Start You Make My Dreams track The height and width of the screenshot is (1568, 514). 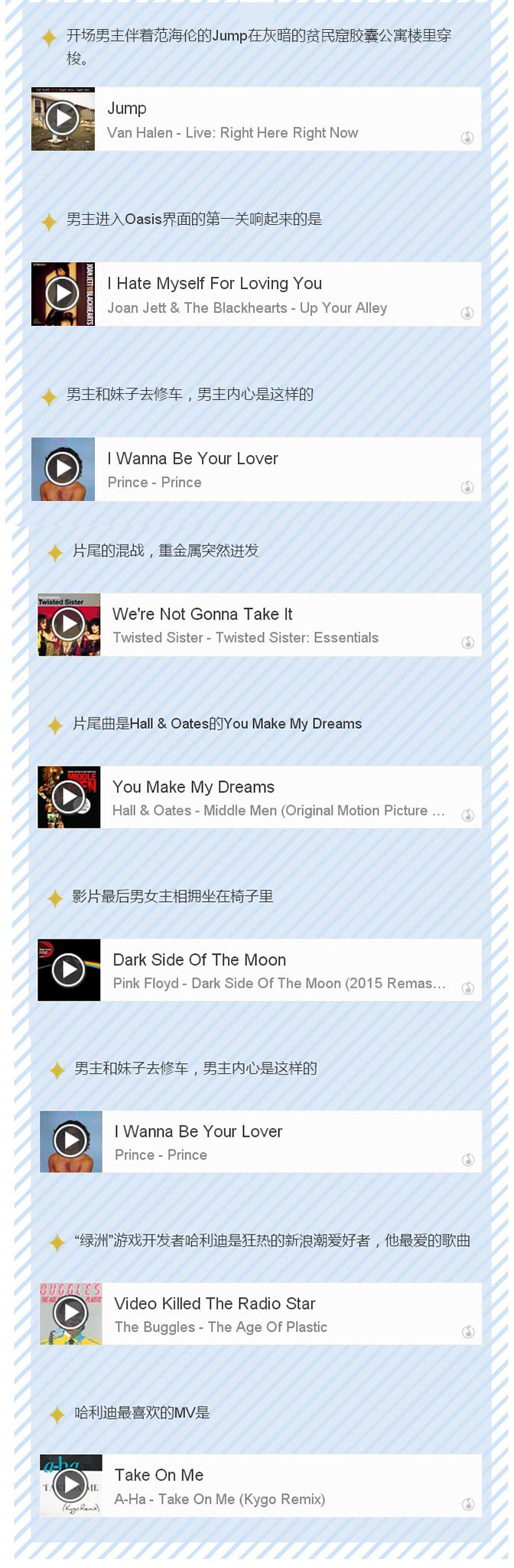(69, 797)
